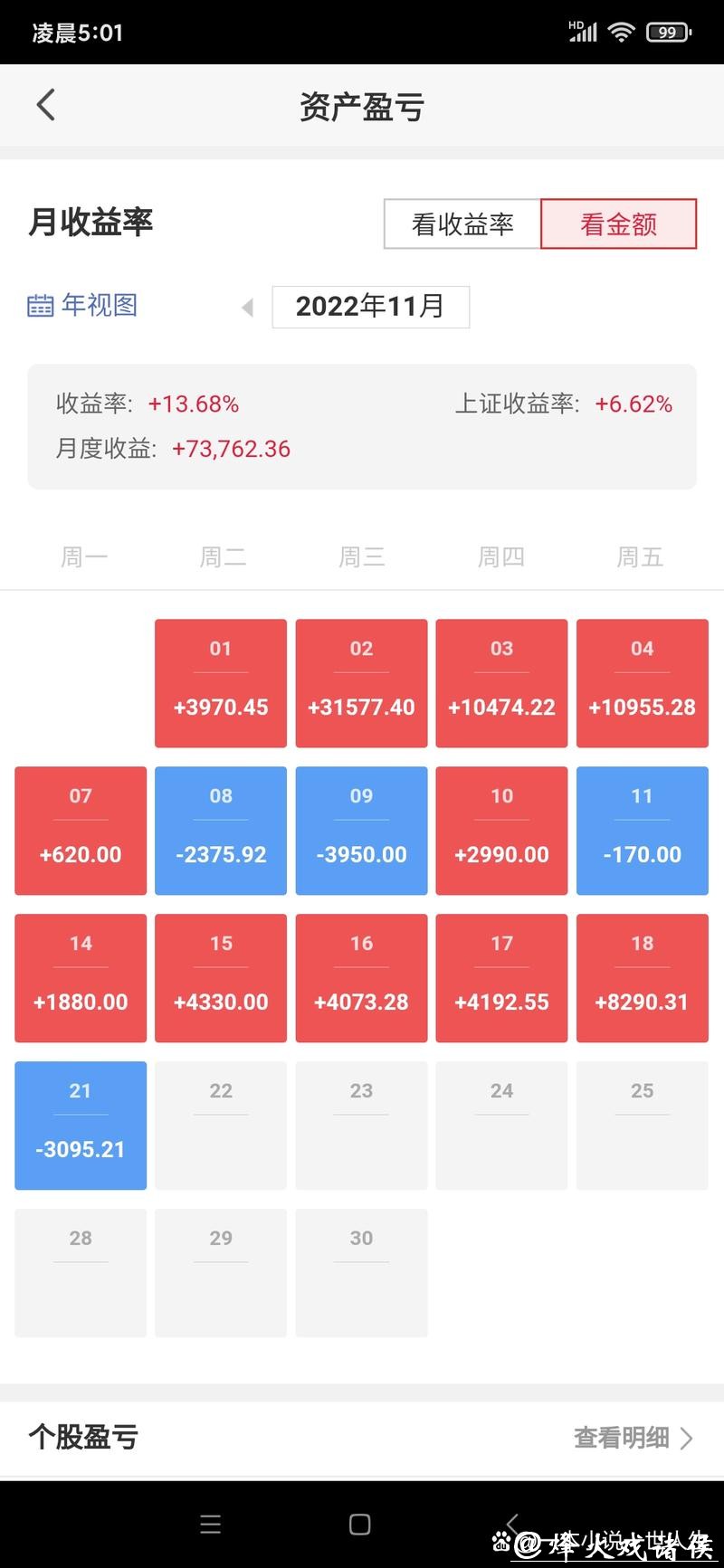Tap the 资产盈亏 title bar

coord(361,106)
